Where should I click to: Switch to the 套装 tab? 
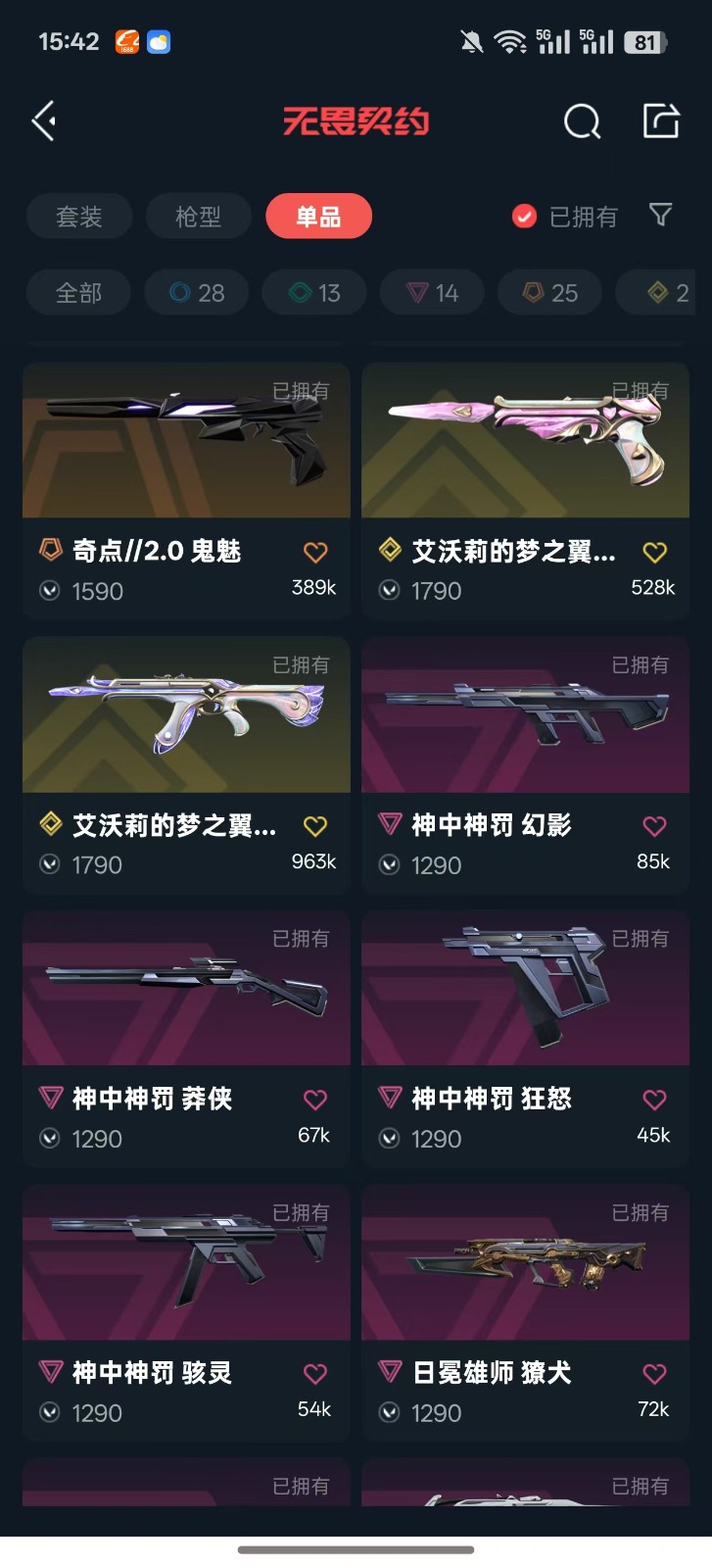[79, 217]
